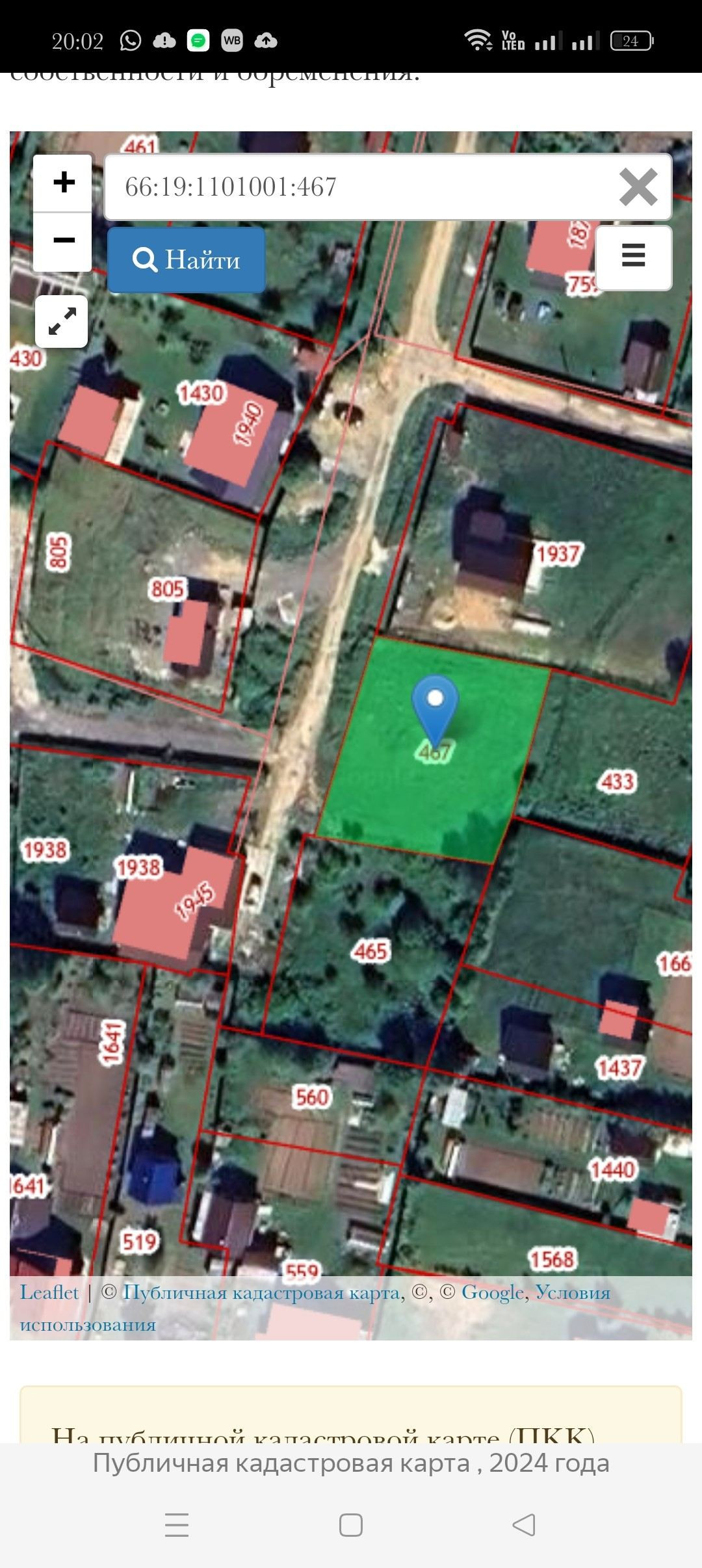The height and width of the screenshot is (1568, 702).
Task: Open the map layers hamburger menu
Action: [x=633, y=257]
